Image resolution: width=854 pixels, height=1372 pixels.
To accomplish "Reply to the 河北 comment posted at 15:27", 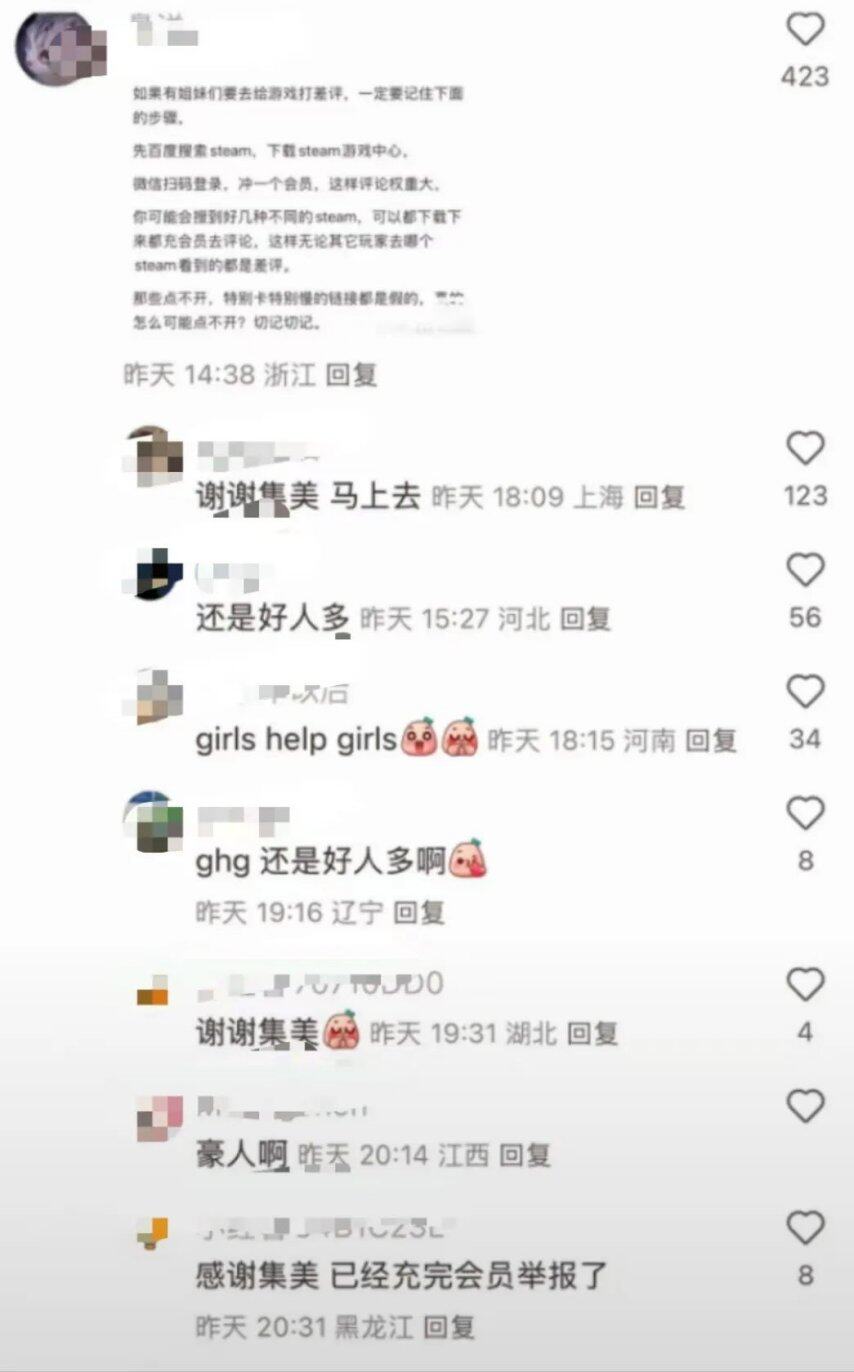I will point(585,619).
